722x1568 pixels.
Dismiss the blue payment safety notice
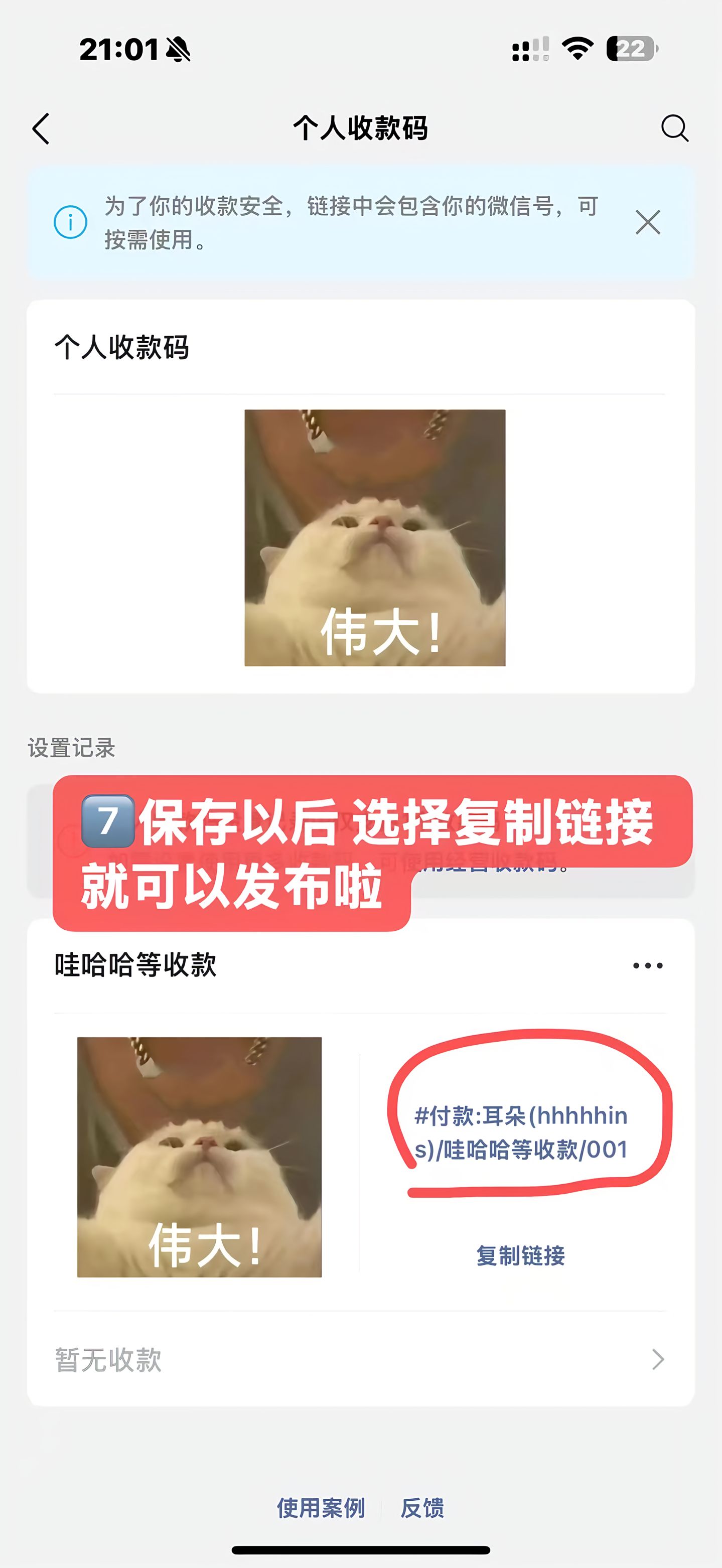click(x=647, y=222)
